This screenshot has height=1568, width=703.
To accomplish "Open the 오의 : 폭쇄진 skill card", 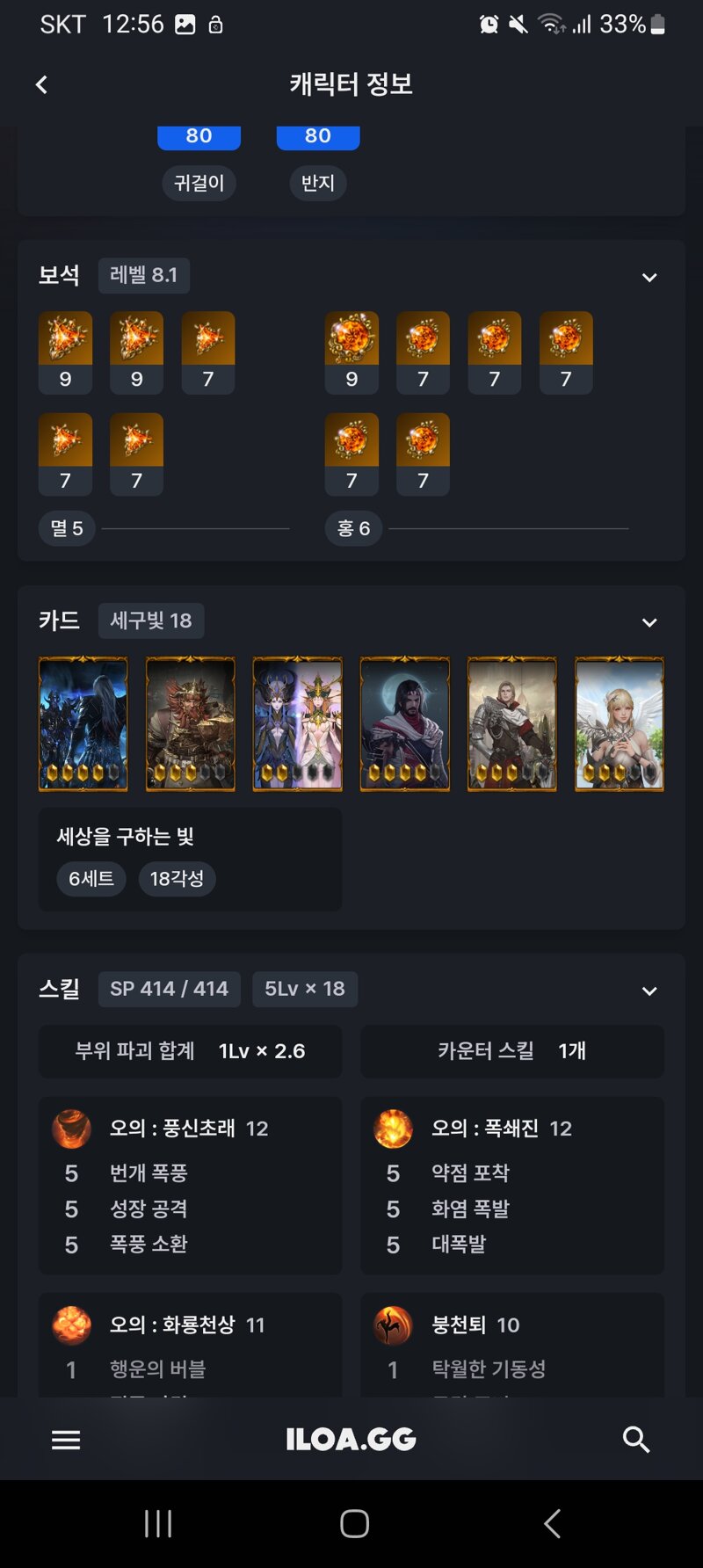I will [x=511, y=1184].
